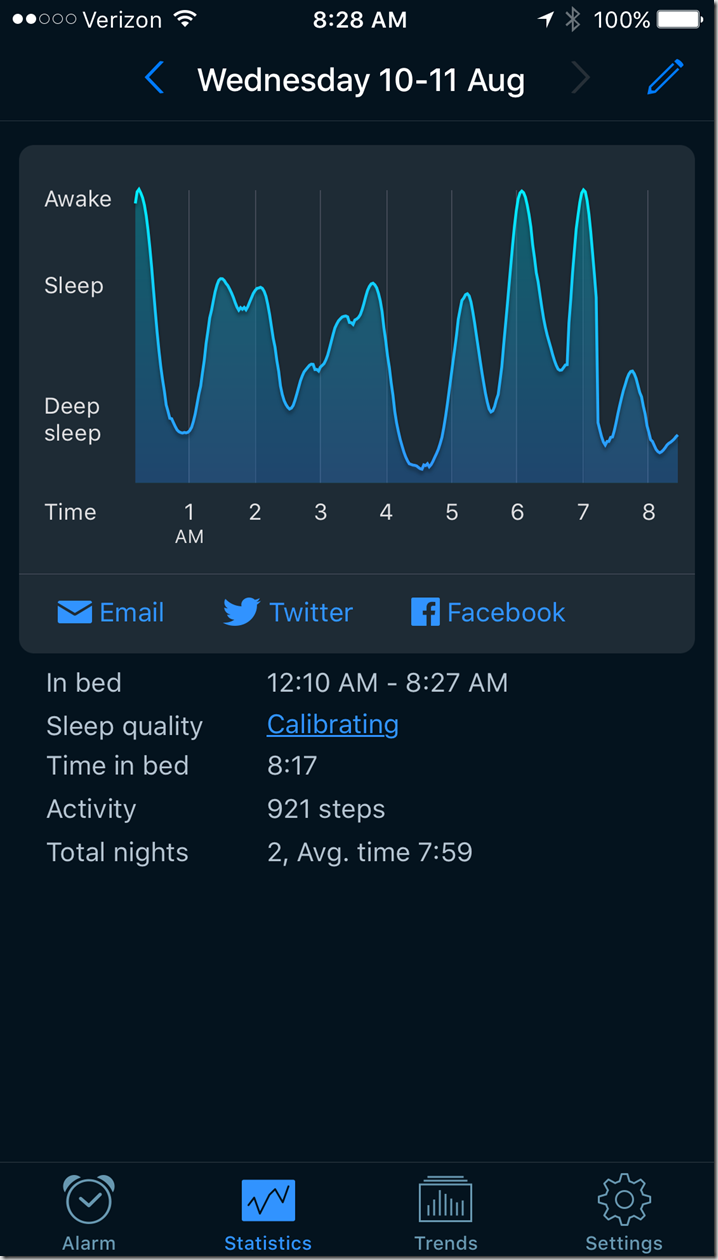Go to the previous night's statistics
This screenshot has width=718, height=1260.
click(154, 78)
